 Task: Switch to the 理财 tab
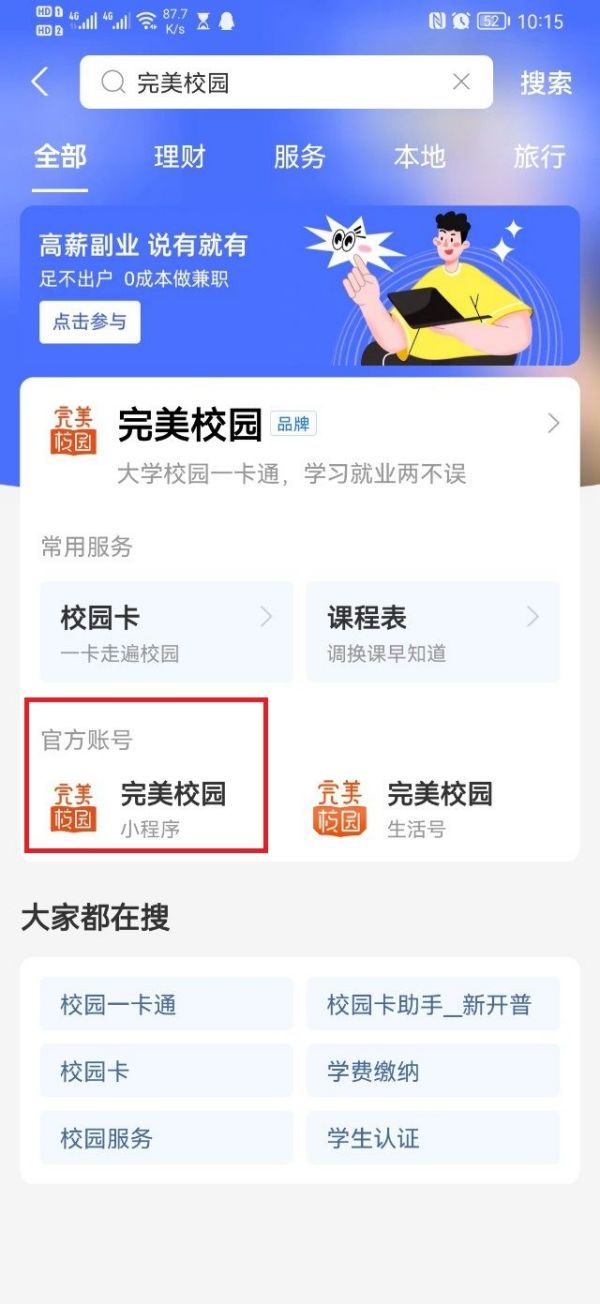[180, 157]
